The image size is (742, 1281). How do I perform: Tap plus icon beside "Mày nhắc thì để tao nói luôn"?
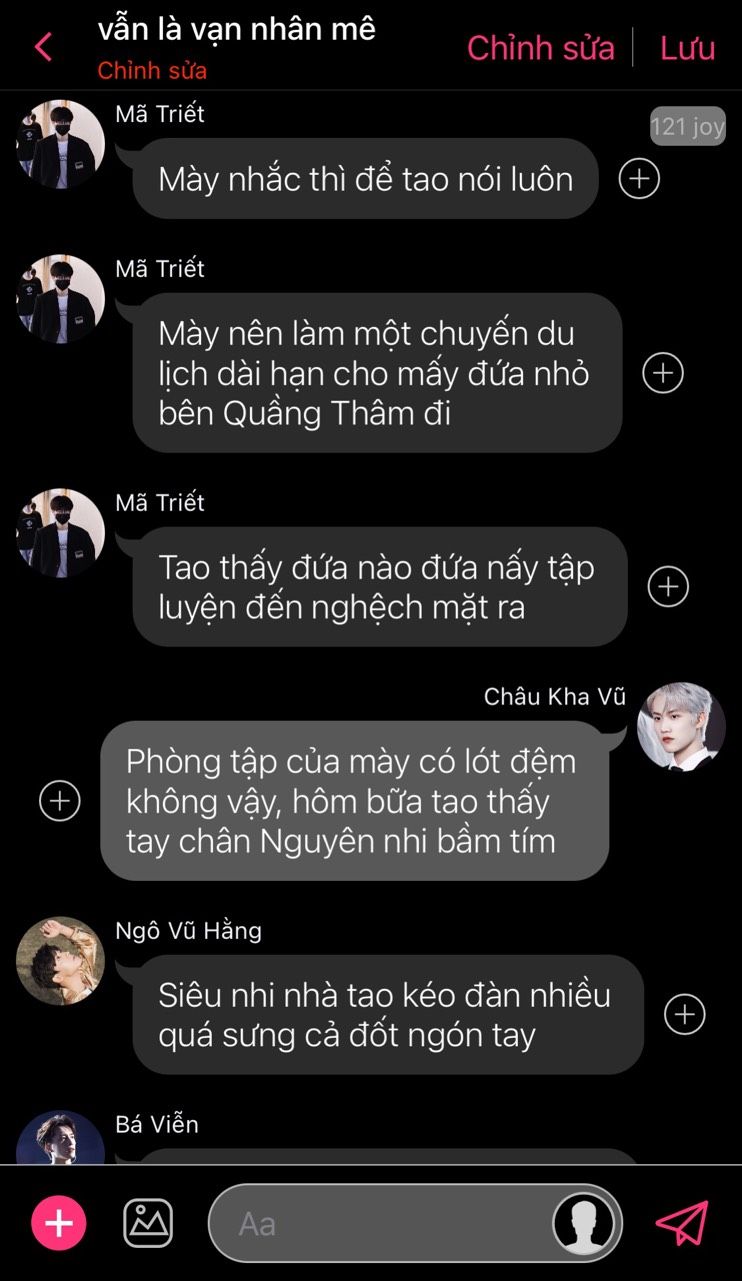click(639, 179)
